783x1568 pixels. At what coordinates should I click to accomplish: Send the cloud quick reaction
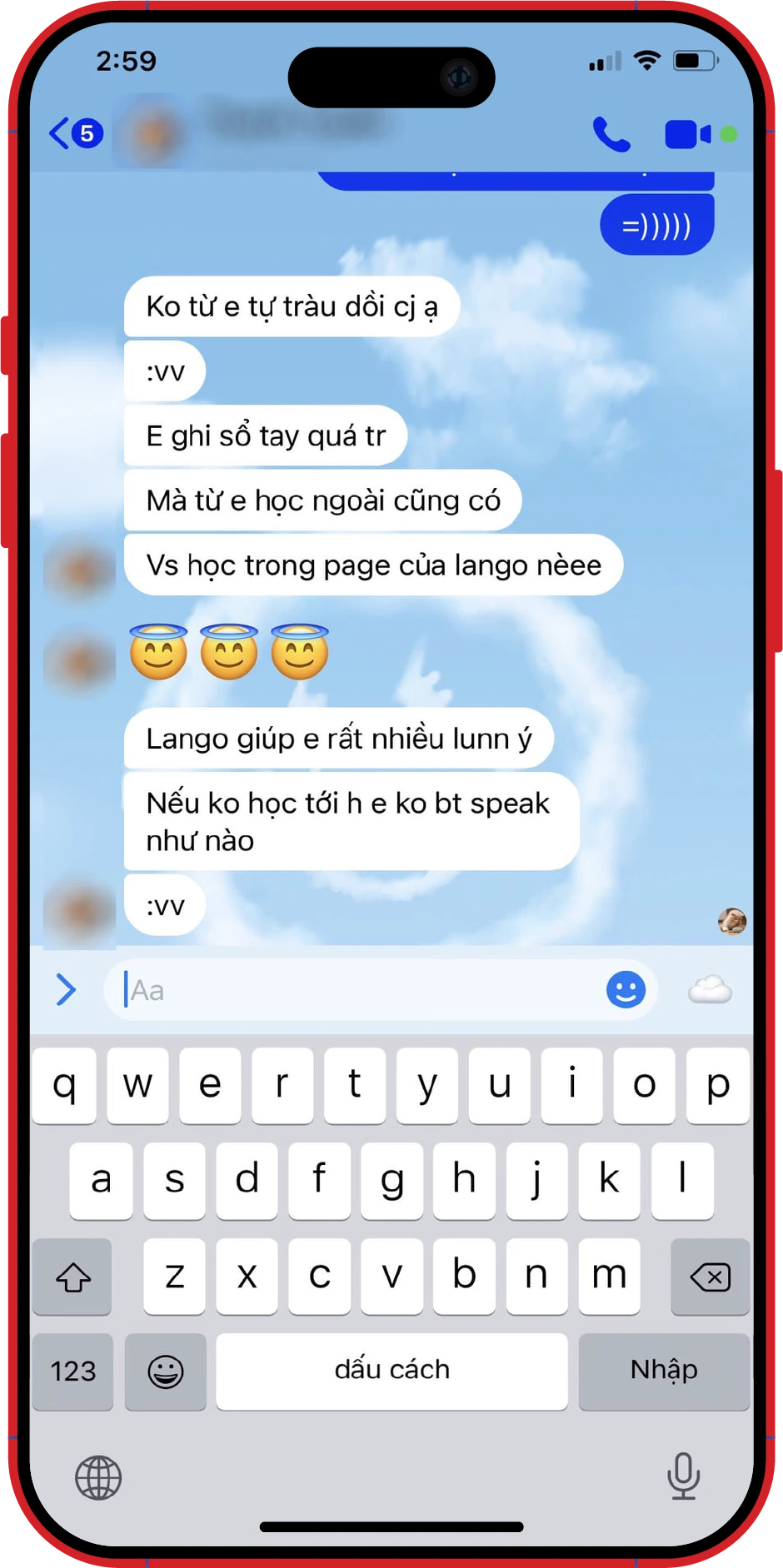(710, 990)
